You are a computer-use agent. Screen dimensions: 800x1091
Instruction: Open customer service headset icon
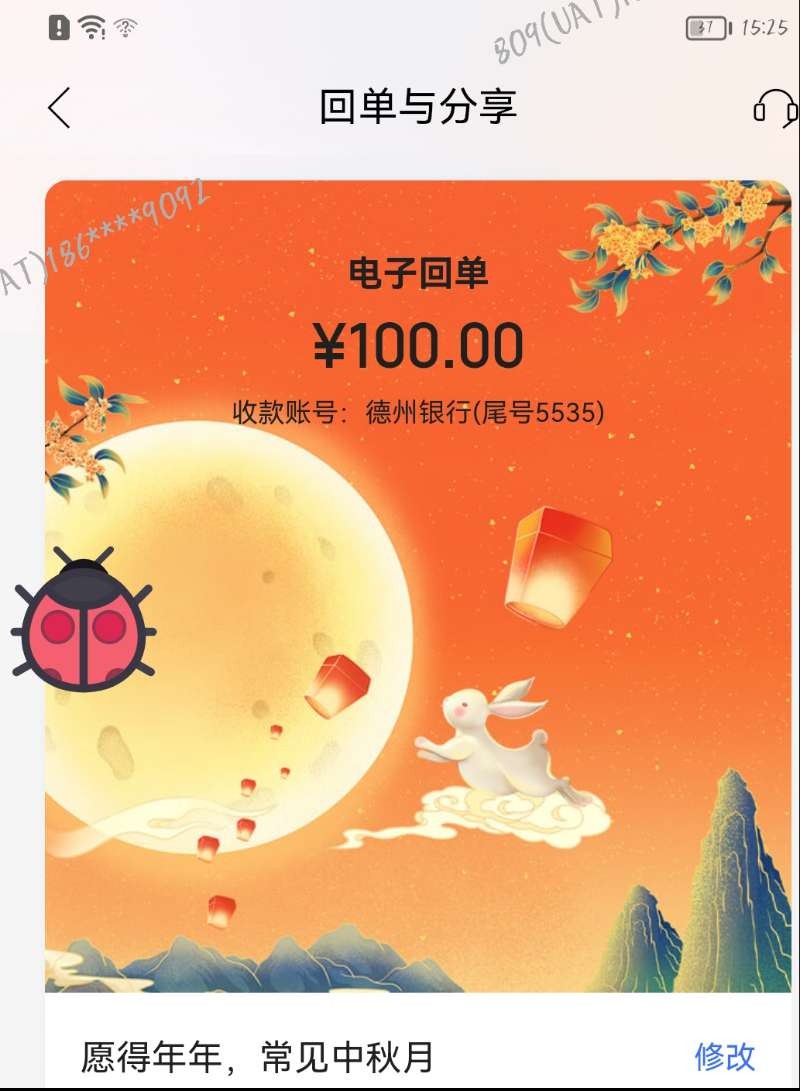[775, 108]
